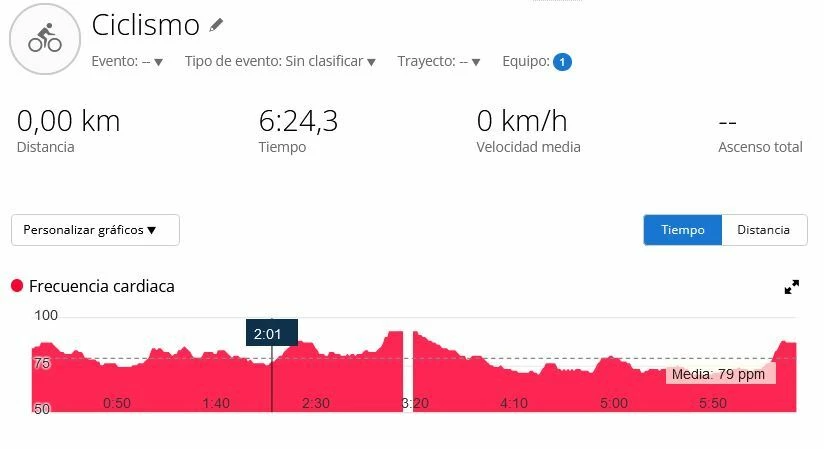Switch chart to Tiempo
Image resolution: width=824 pixels, height=449 pixels.
(683, 230)
